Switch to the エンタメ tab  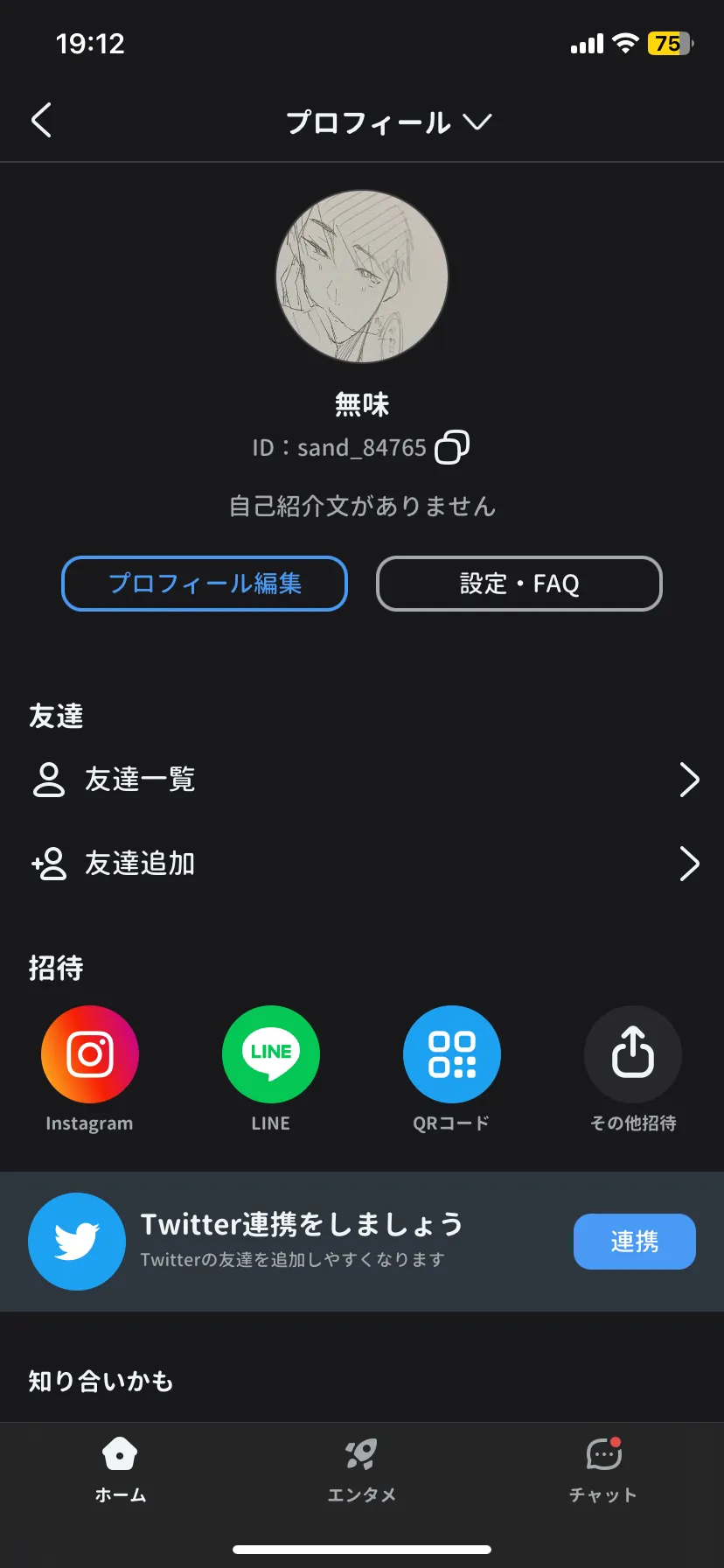tap(362, 1470)
